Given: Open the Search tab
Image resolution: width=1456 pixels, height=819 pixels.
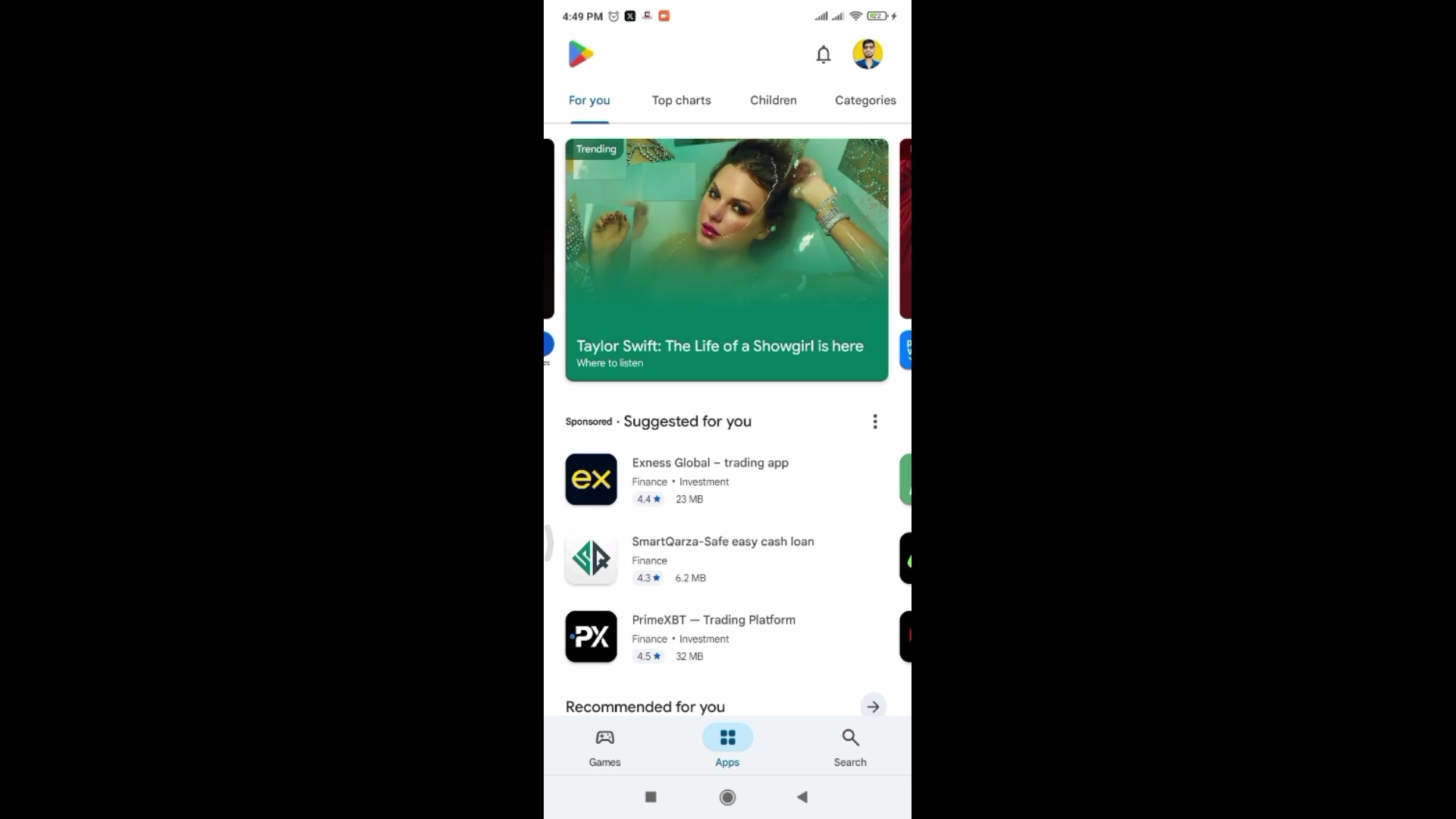Looking at the screenshot, I should [849, 747].
